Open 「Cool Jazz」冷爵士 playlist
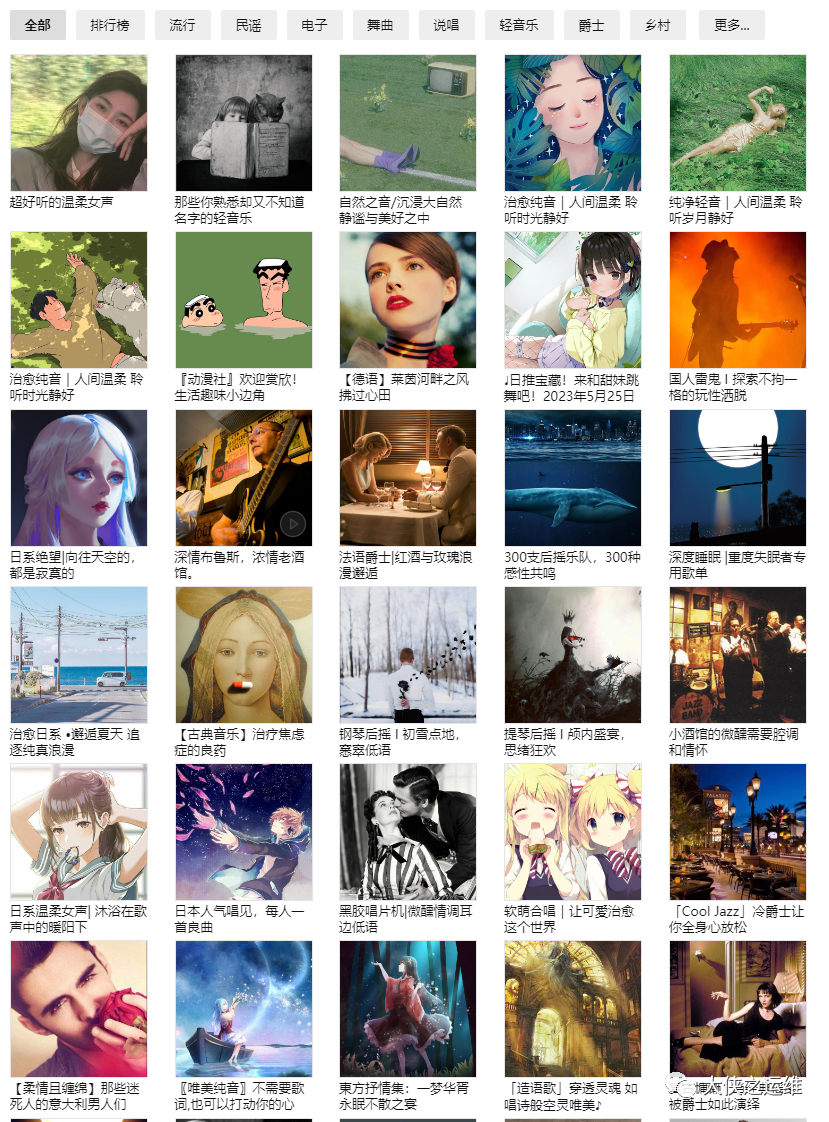This screenshot has width=829, height=1122. 737,831
